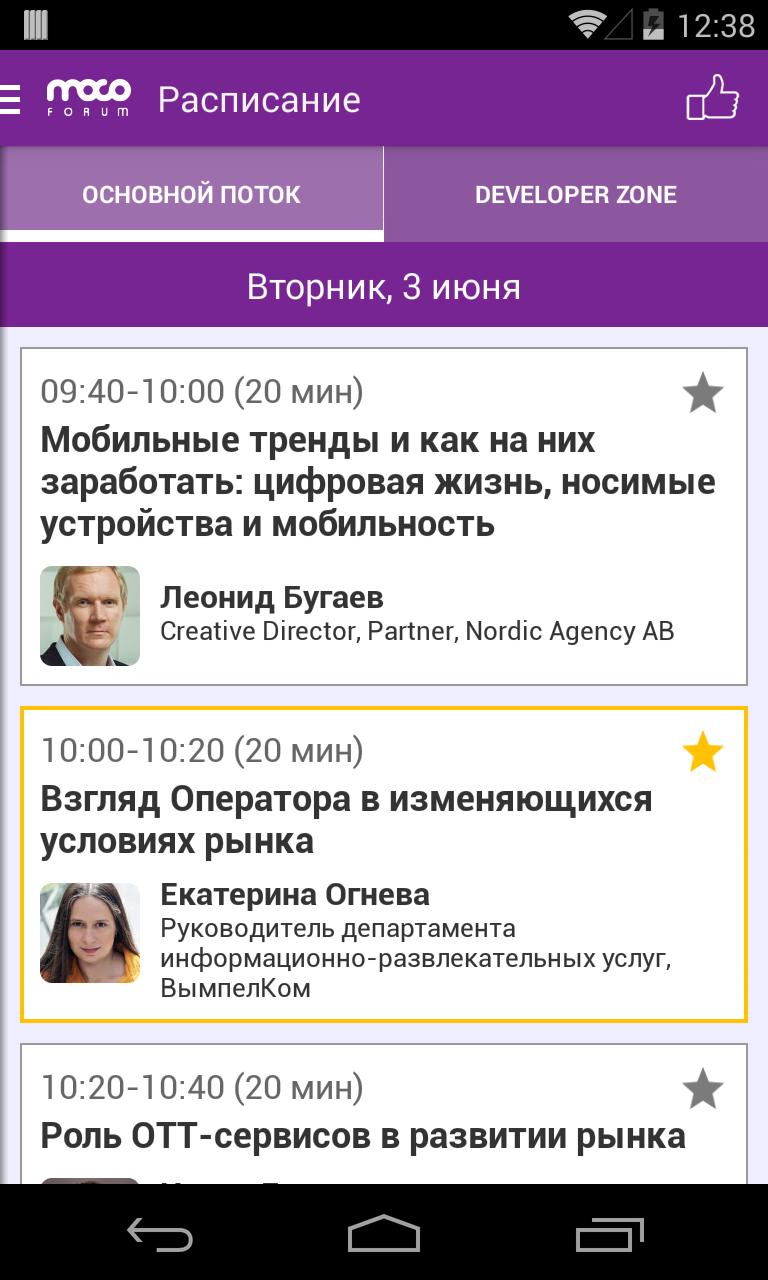Switch to the Основной поток tab
The image size is (768, 1280).
point(191,194)
